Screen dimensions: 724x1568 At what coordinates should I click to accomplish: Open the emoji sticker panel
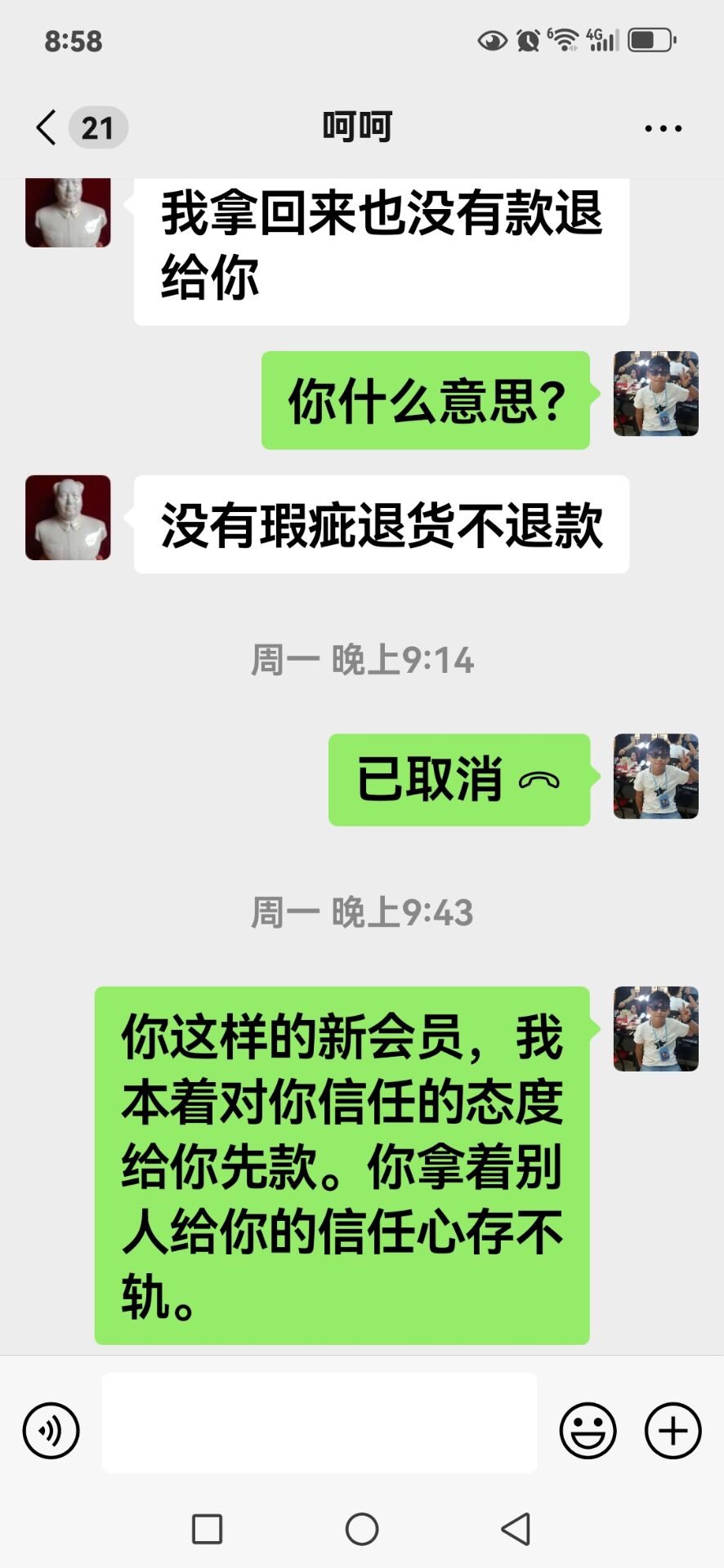(588, 1430)
